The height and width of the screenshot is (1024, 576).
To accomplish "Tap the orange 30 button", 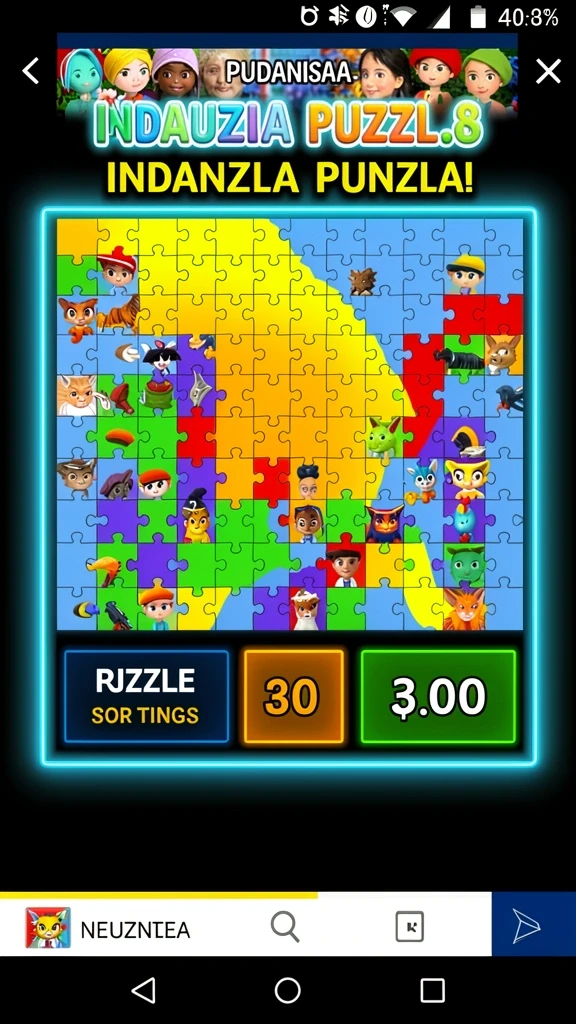I will point(294,696).
